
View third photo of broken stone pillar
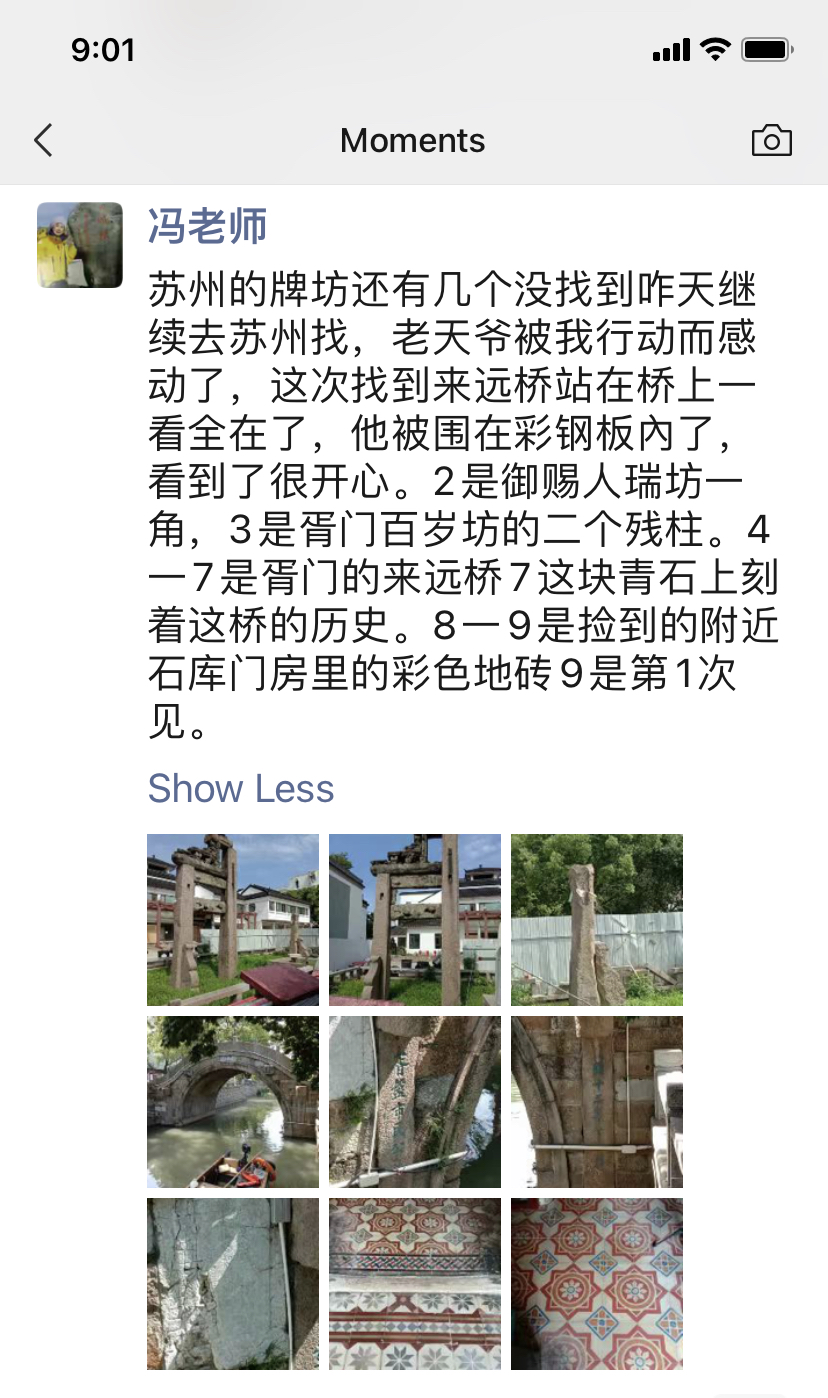click(x=597, y=920)
